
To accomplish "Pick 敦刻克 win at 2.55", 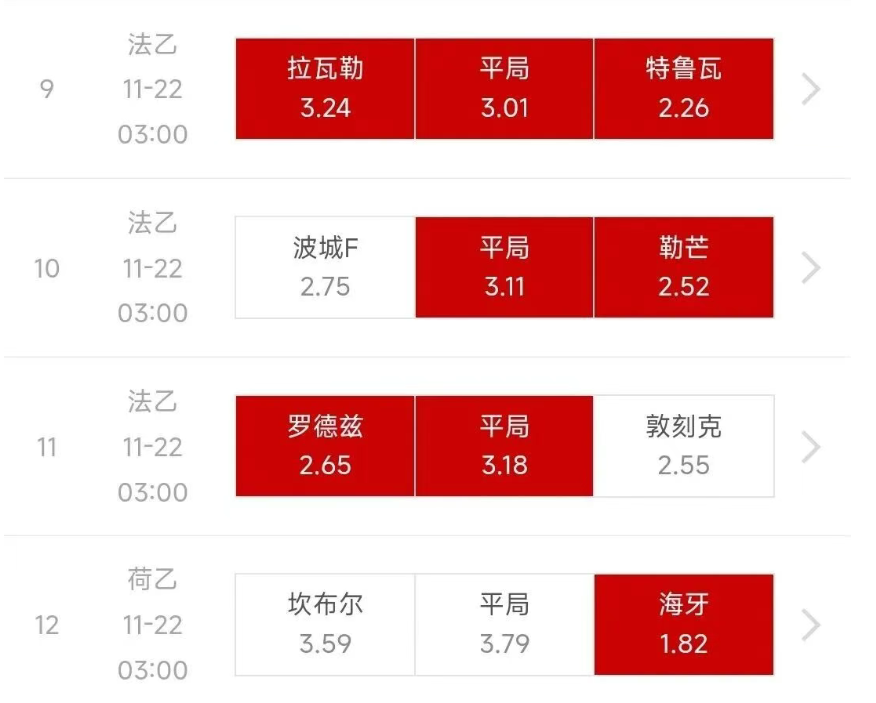I will [x=684, y=446].
